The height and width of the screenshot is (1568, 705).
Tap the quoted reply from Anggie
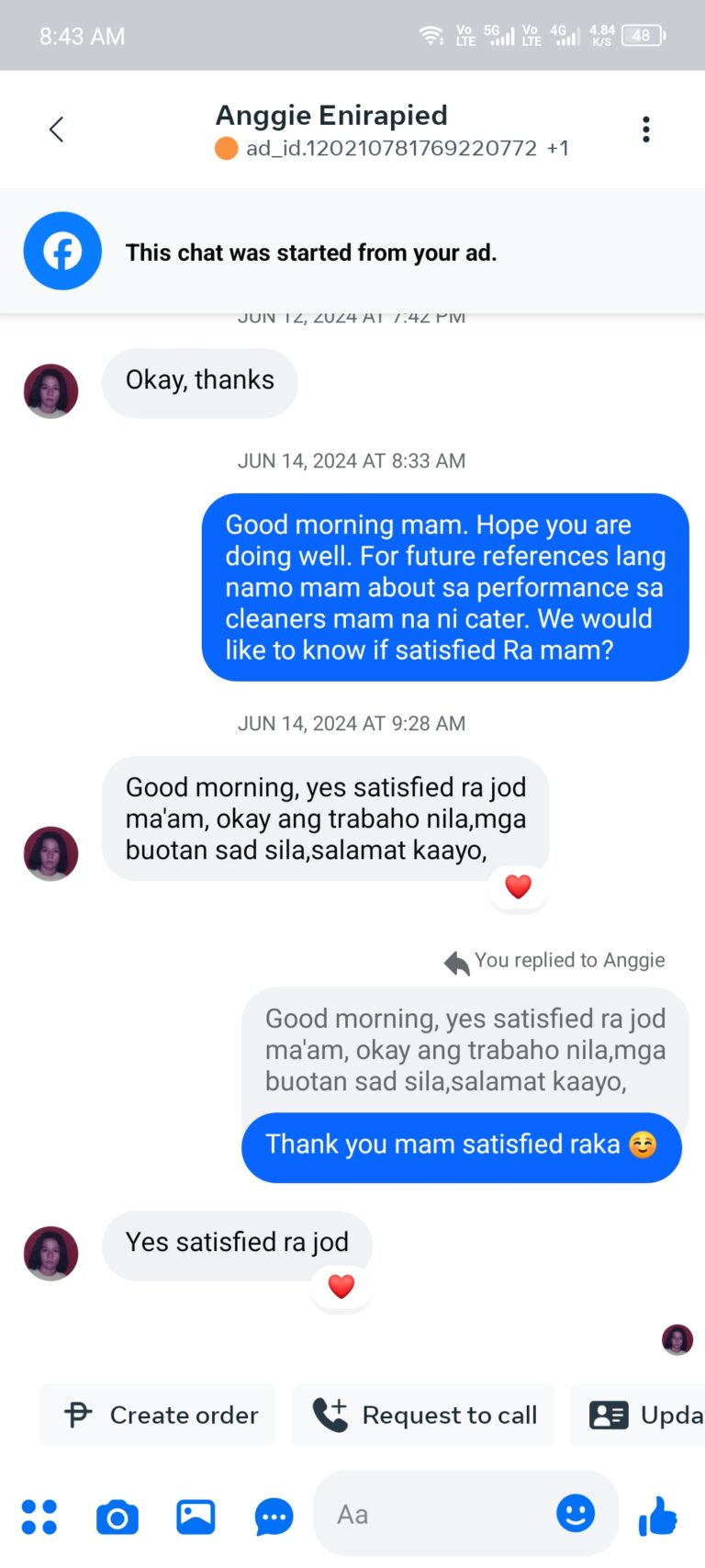pos(464,1050)
